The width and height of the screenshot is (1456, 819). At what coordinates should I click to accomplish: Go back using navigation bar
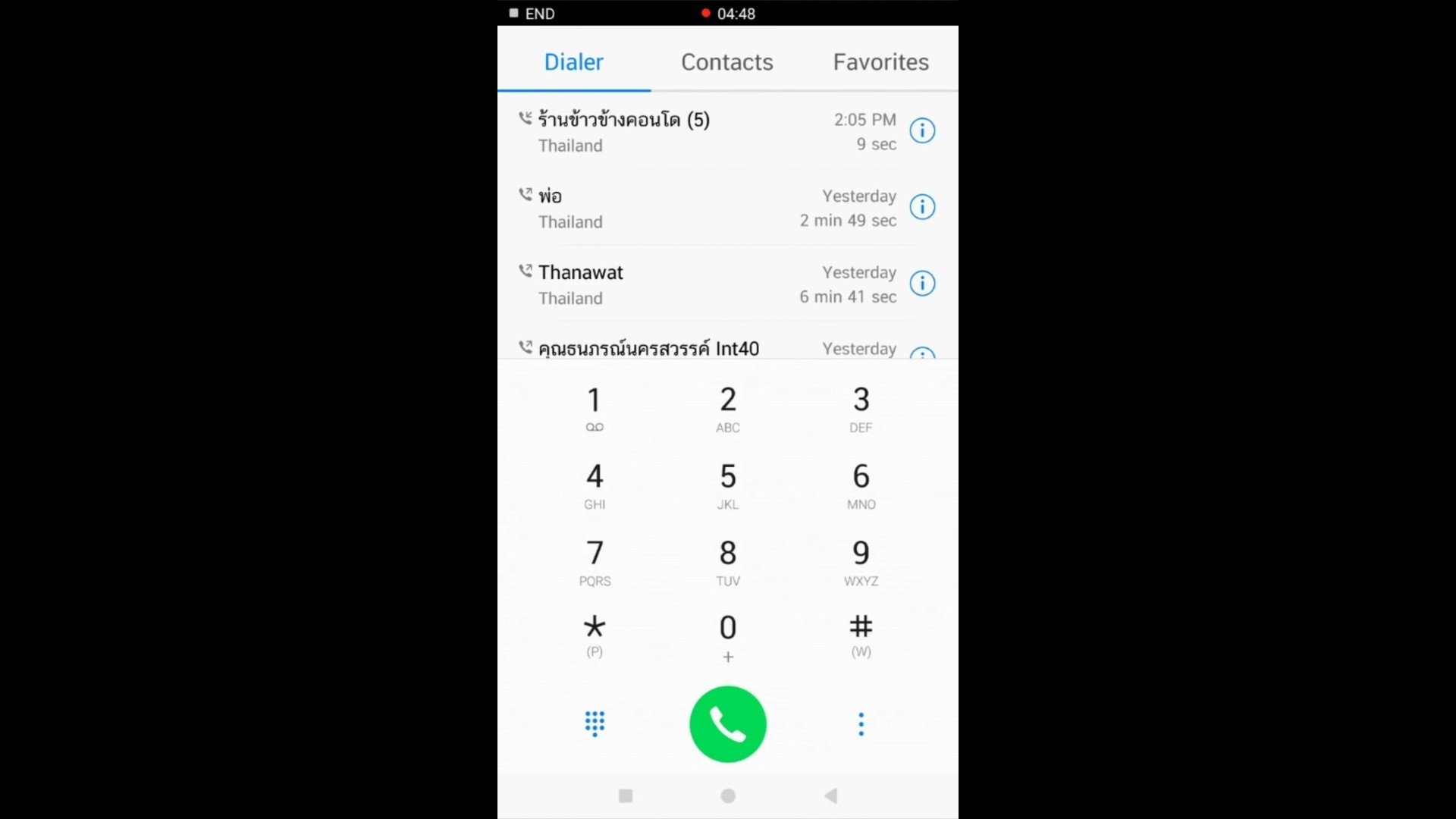(831, 795)
